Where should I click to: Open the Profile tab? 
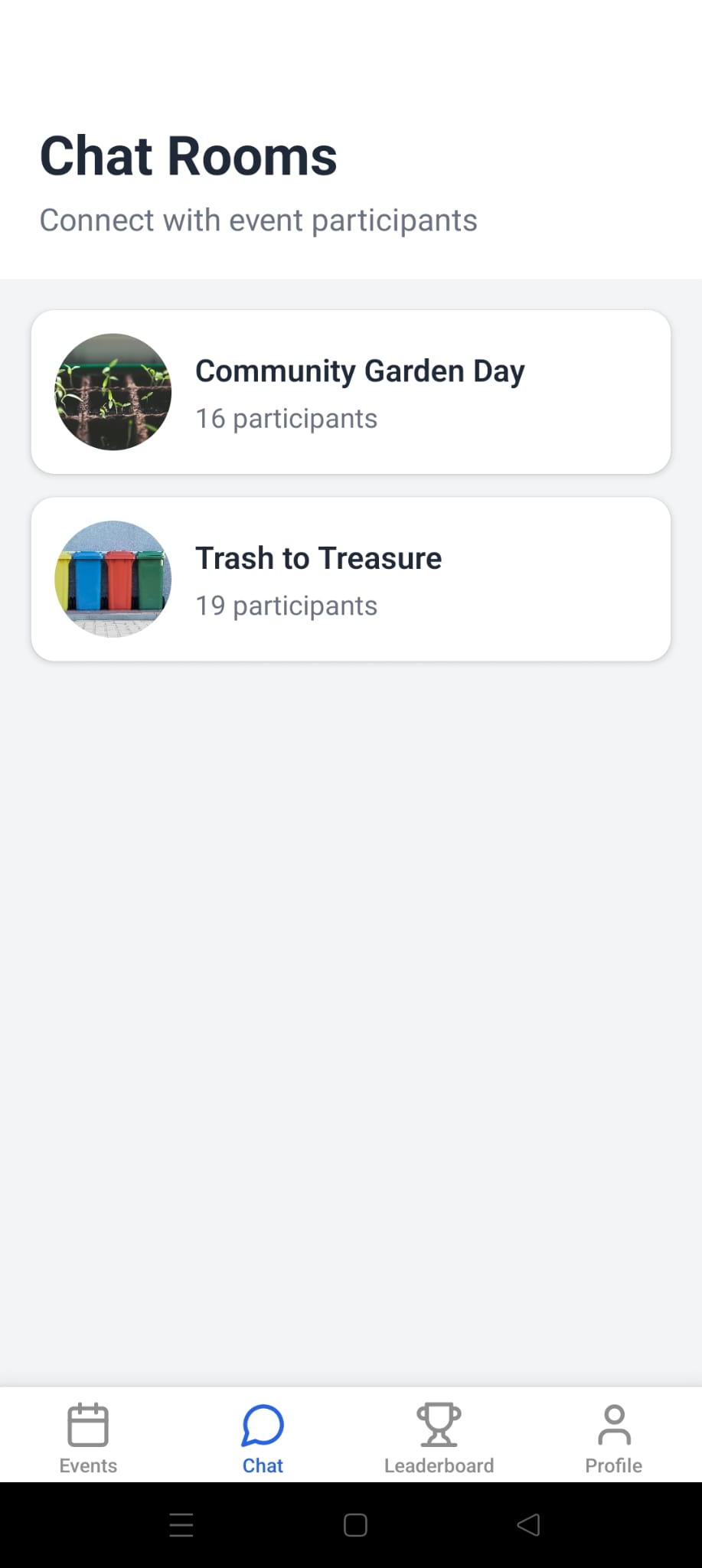(x=613, y=1438)
